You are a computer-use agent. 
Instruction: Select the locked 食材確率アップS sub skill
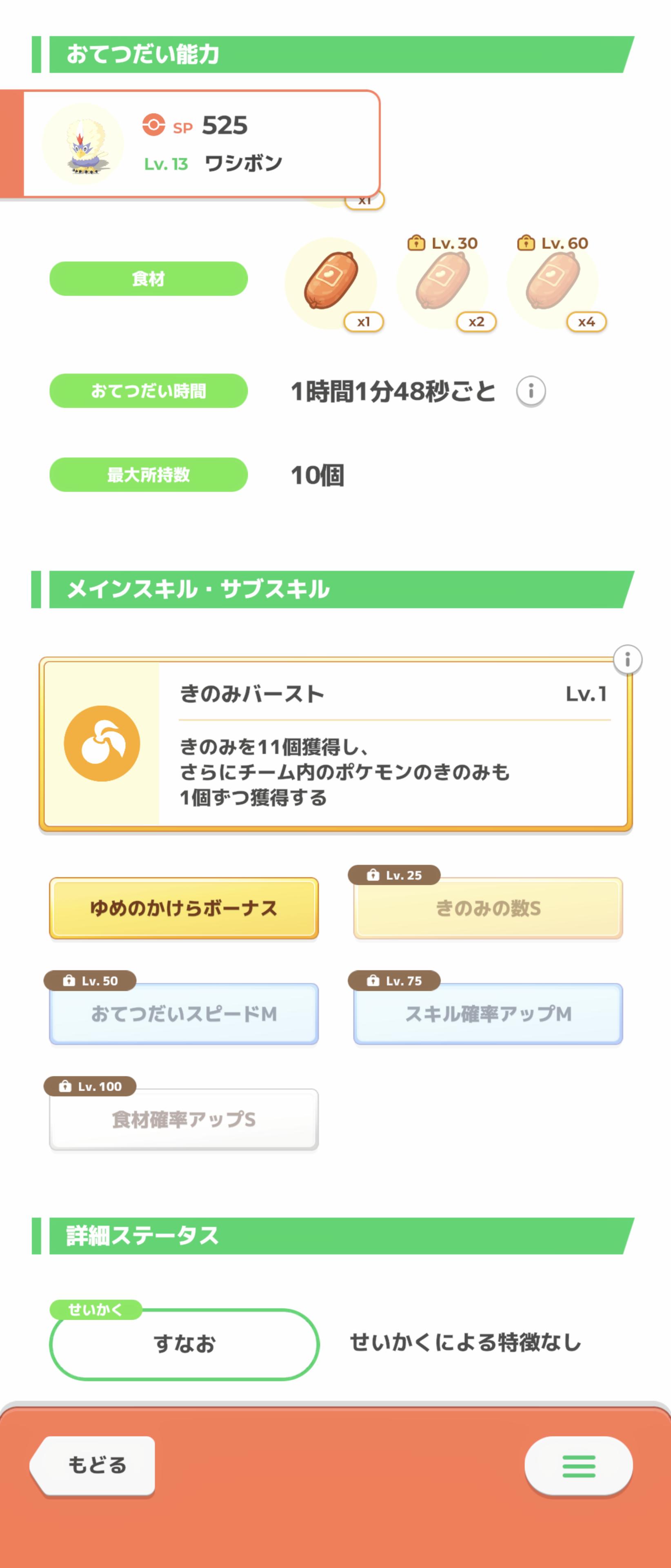[x=184, y=1119]
